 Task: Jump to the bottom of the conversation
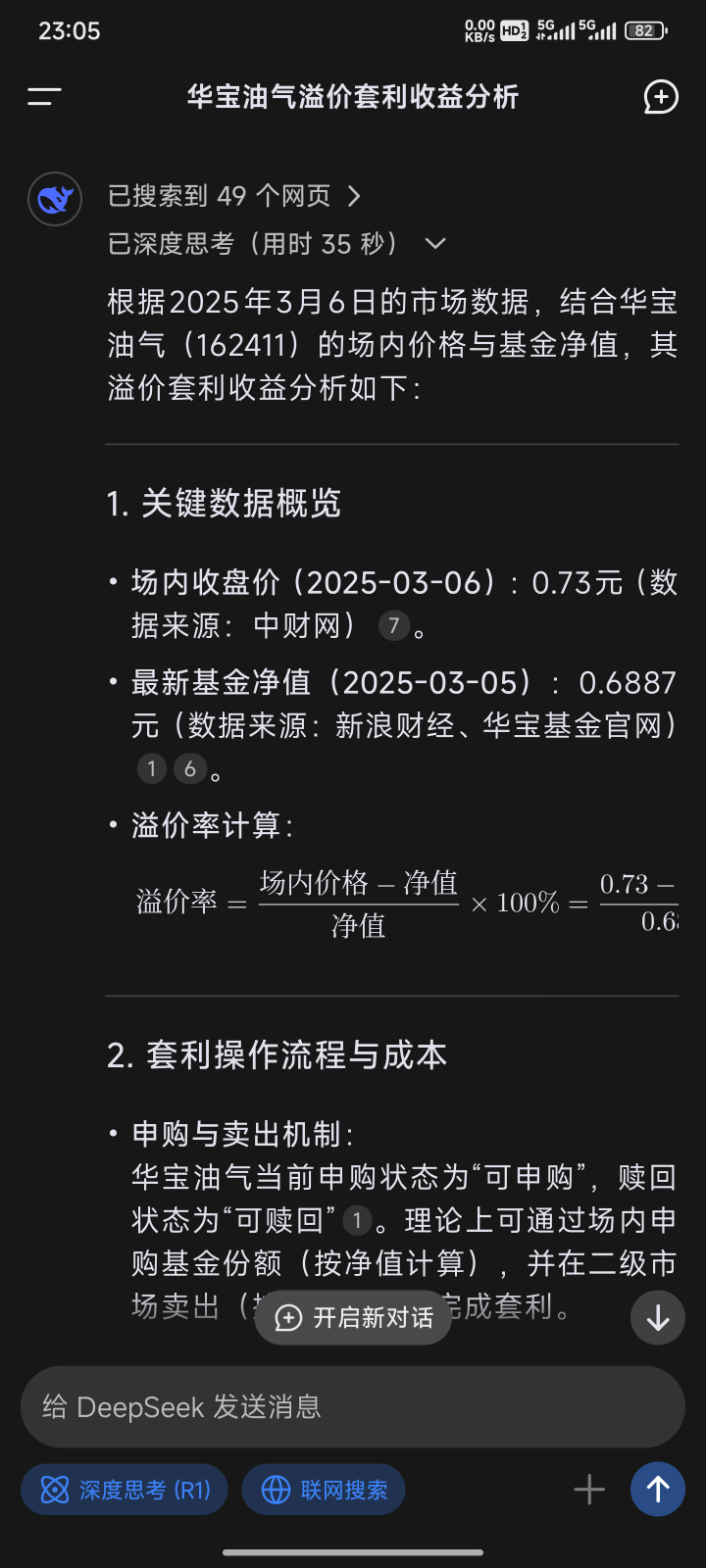657,1318
